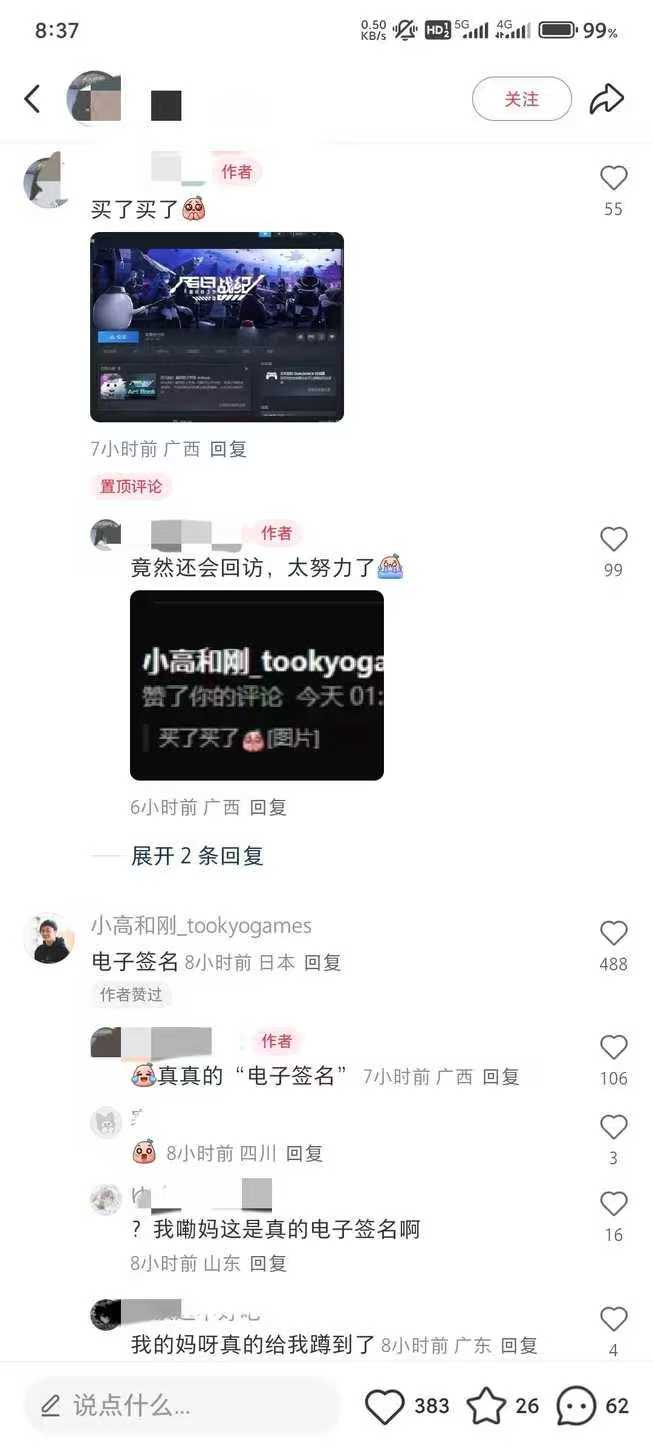This screenshot has width=653, height=1450.
Task: Tap the 说点什么 comment input box
Action: coord(180,1405)
